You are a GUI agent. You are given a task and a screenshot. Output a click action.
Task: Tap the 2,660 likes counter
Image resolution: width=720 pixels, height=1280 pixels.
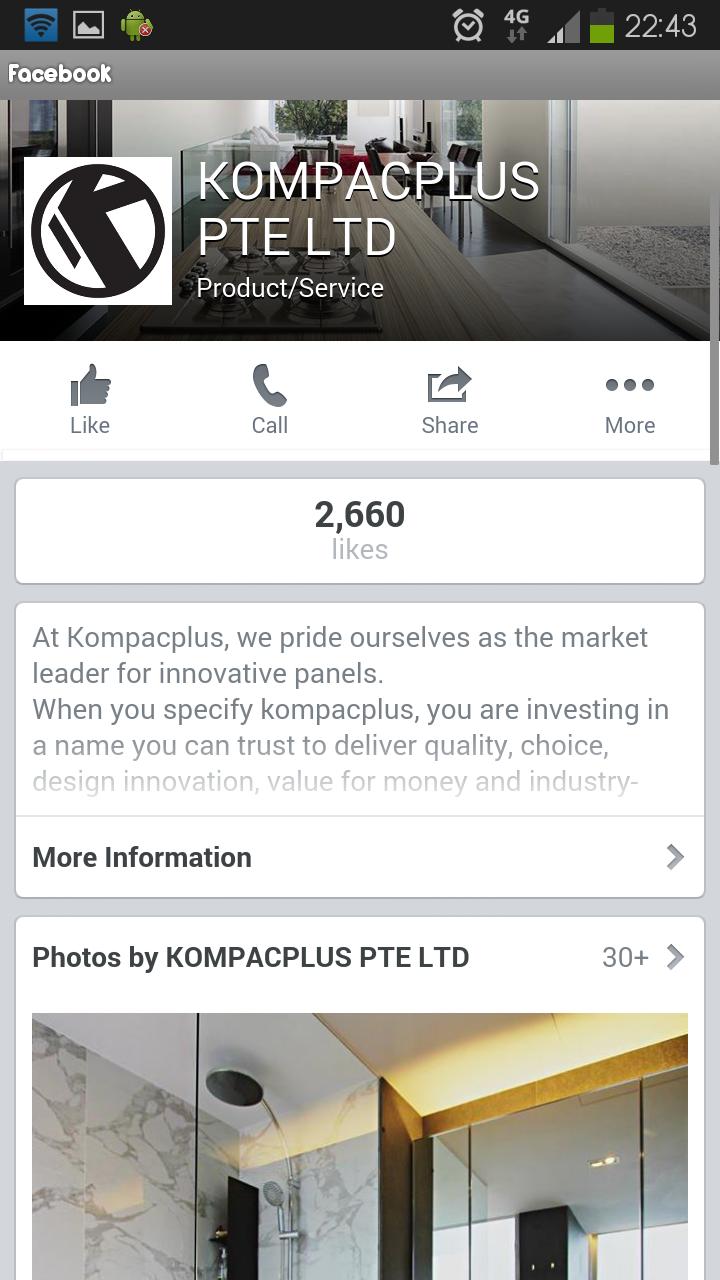pyautogui.click(x=360, y=529)
